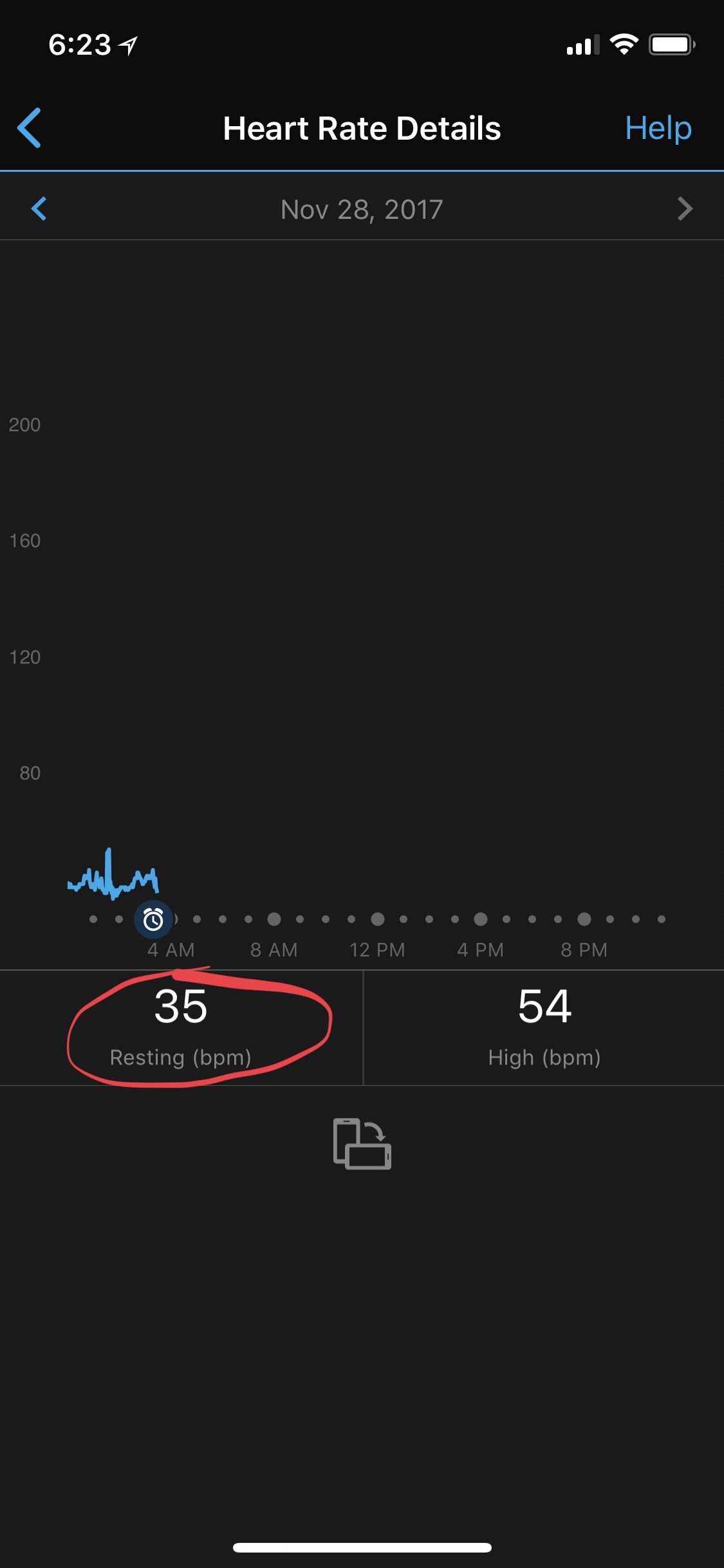Go back from Heart Rate Details
724x1568 pixels.
pos(30,128)
